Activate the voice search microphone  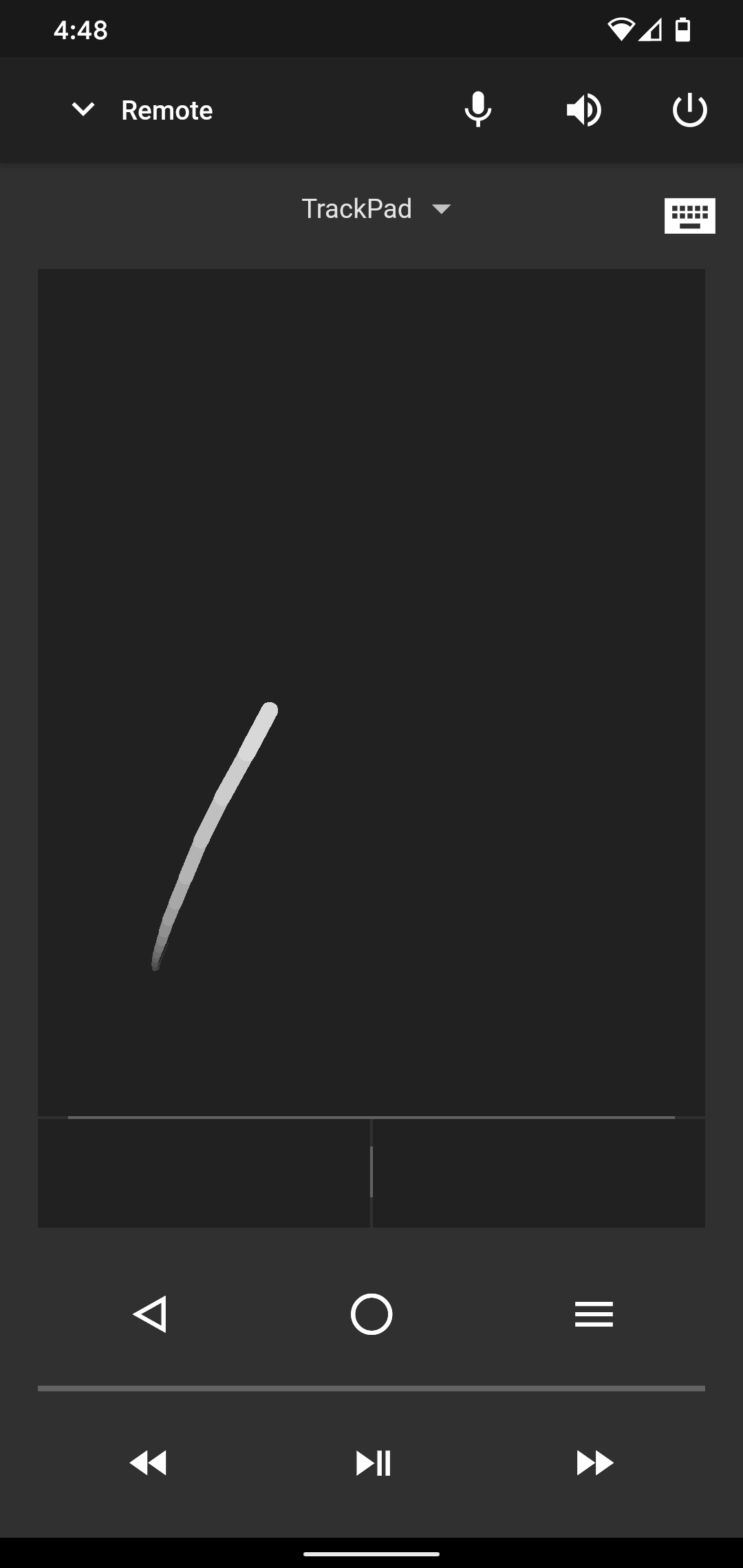point(477,110)
